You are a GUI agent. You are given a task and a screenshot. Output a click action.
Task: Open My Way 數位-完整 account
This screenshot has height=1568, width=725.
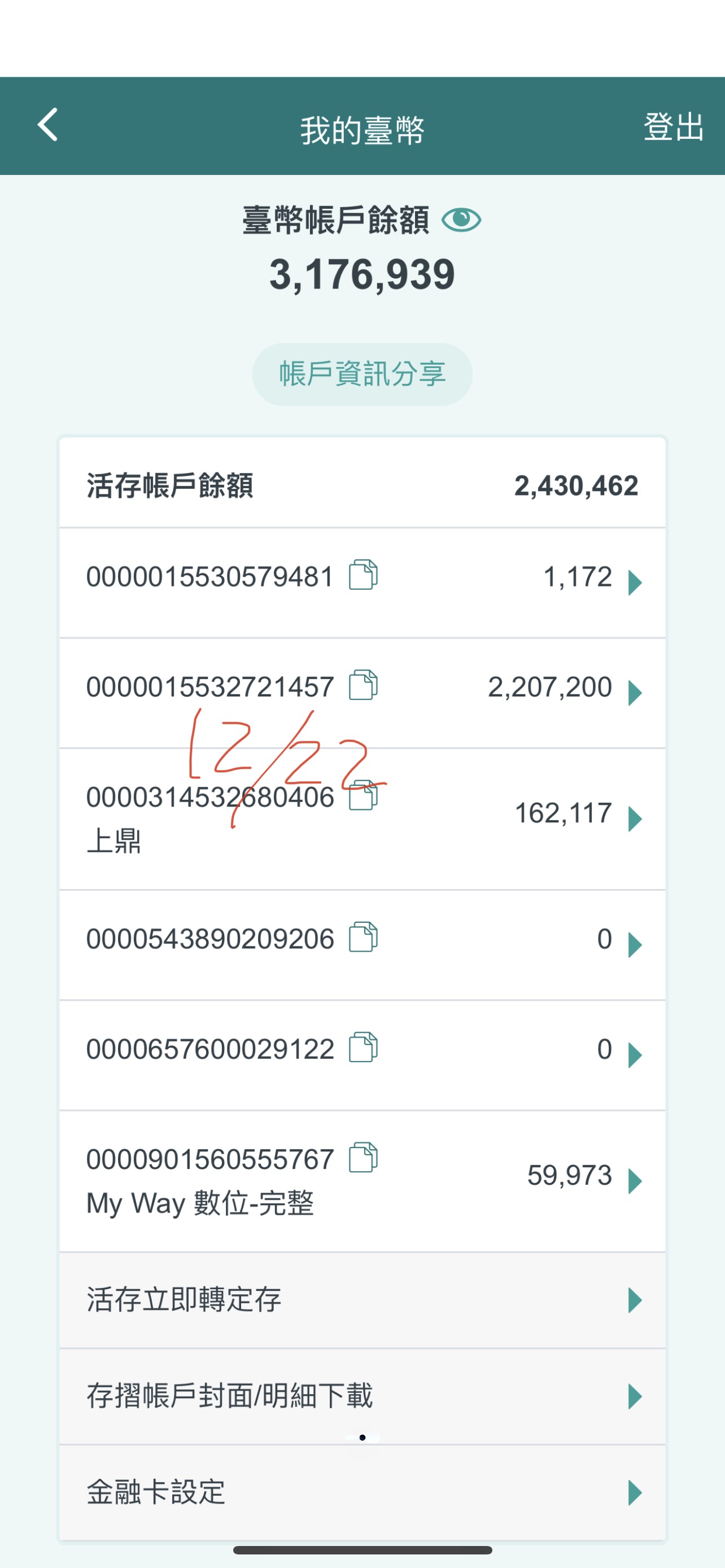tap(634, 1181)
